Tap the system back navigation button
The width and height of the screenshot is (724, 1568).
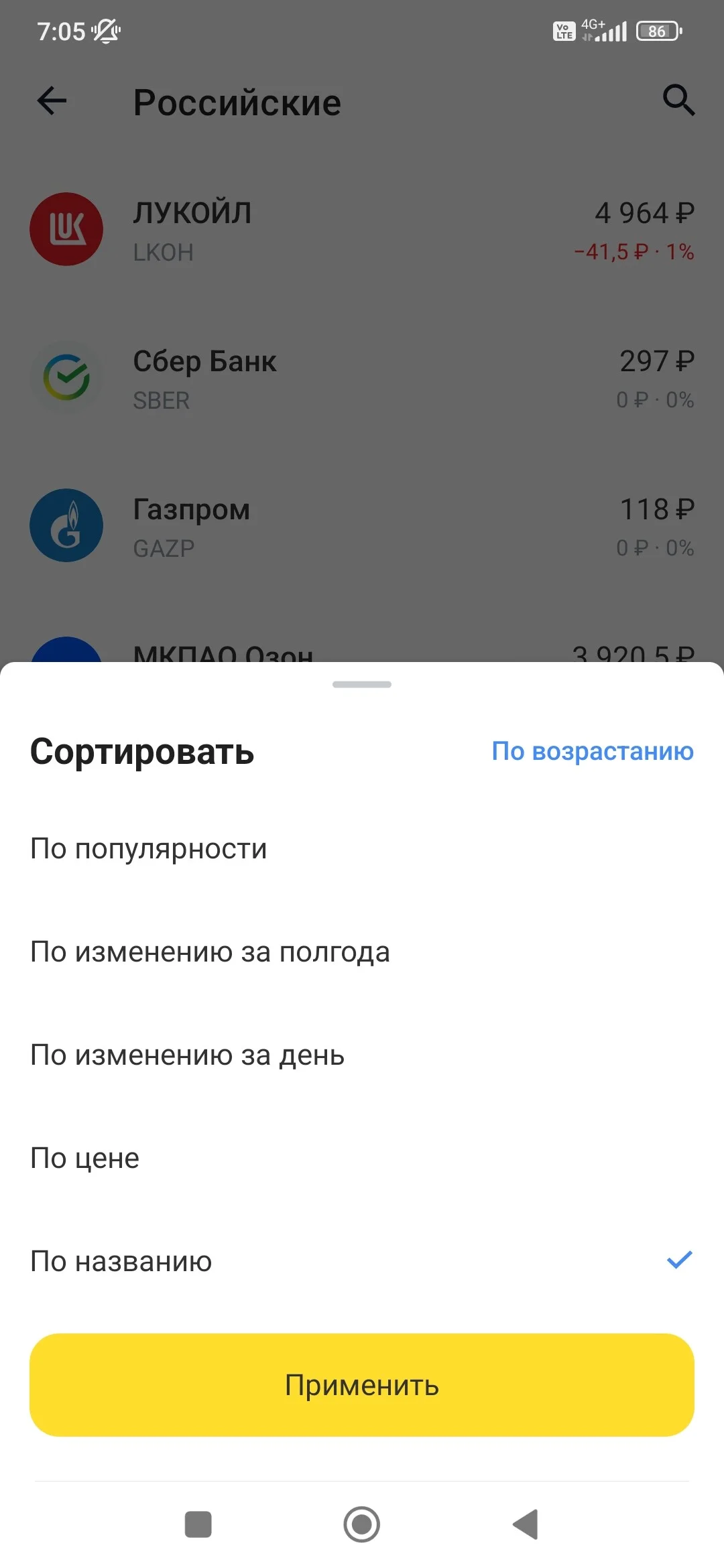click(x=526, y=1524)
